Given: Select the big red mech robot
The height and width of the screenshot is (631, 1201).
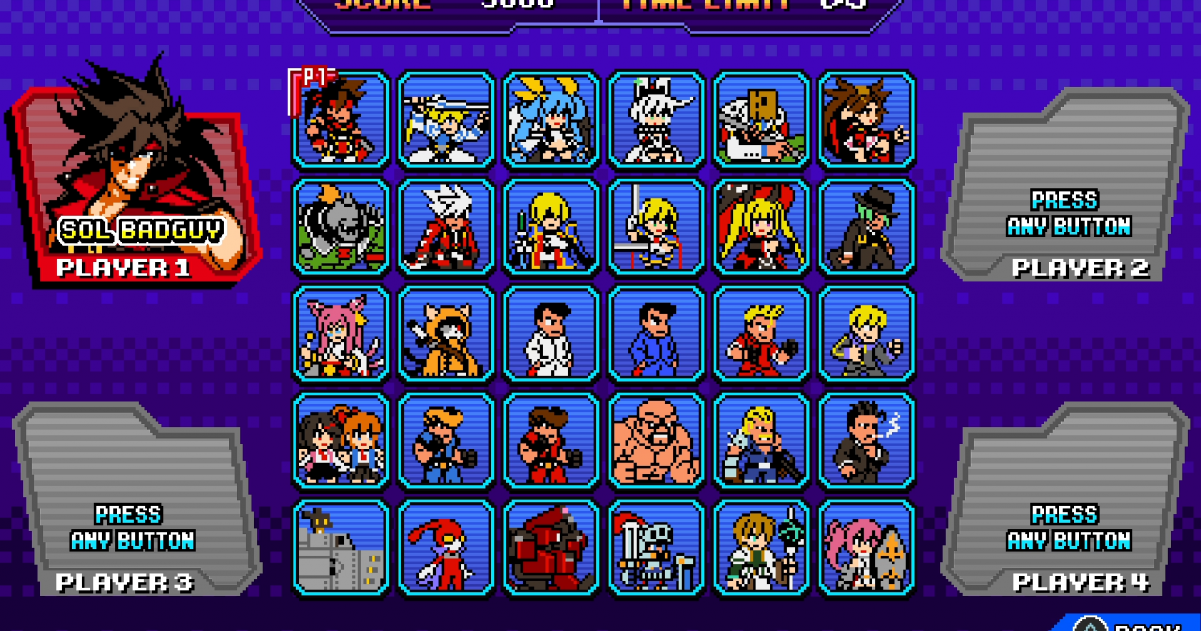Looking at the screenshot, I should (x=551, y=548).
